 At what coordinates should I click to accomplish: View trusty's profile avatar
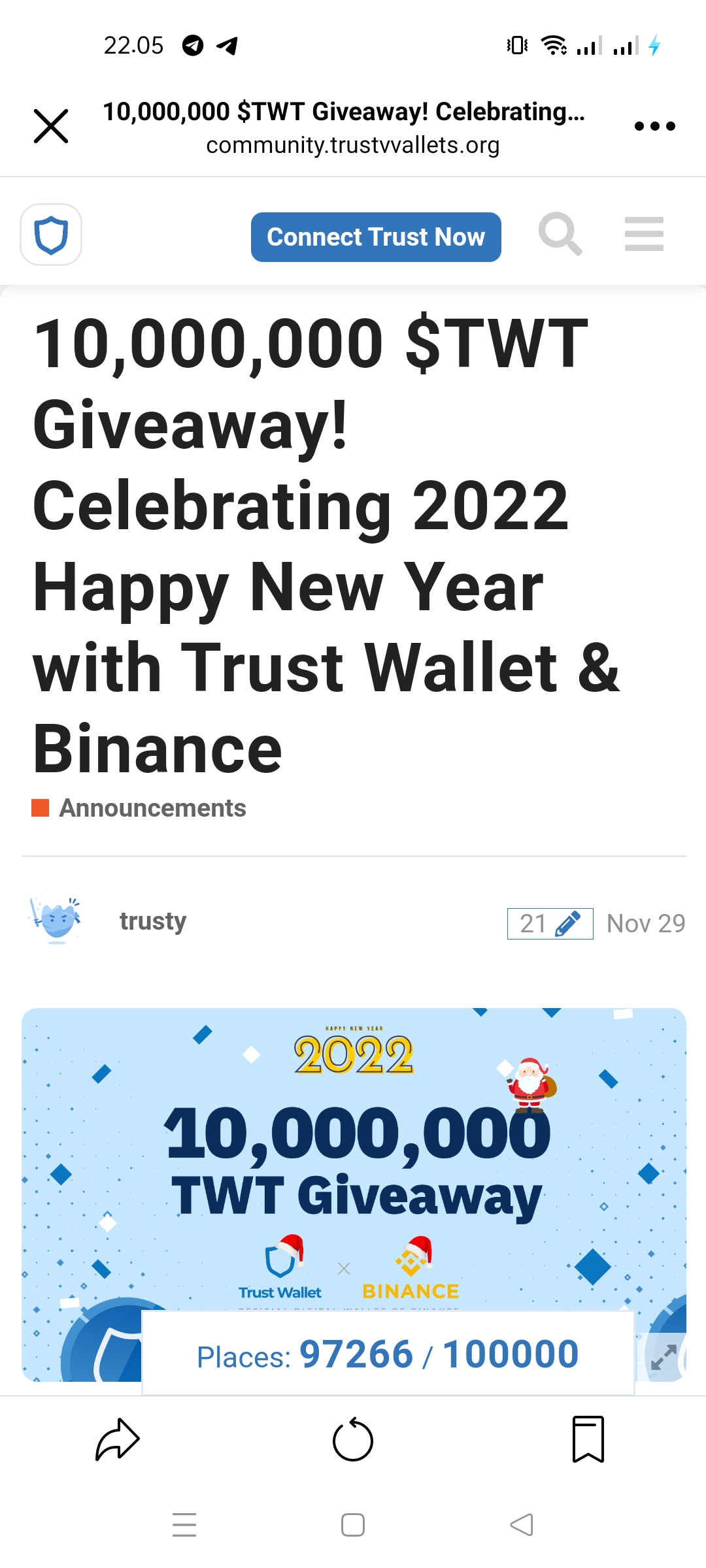[x=56, y=920]
